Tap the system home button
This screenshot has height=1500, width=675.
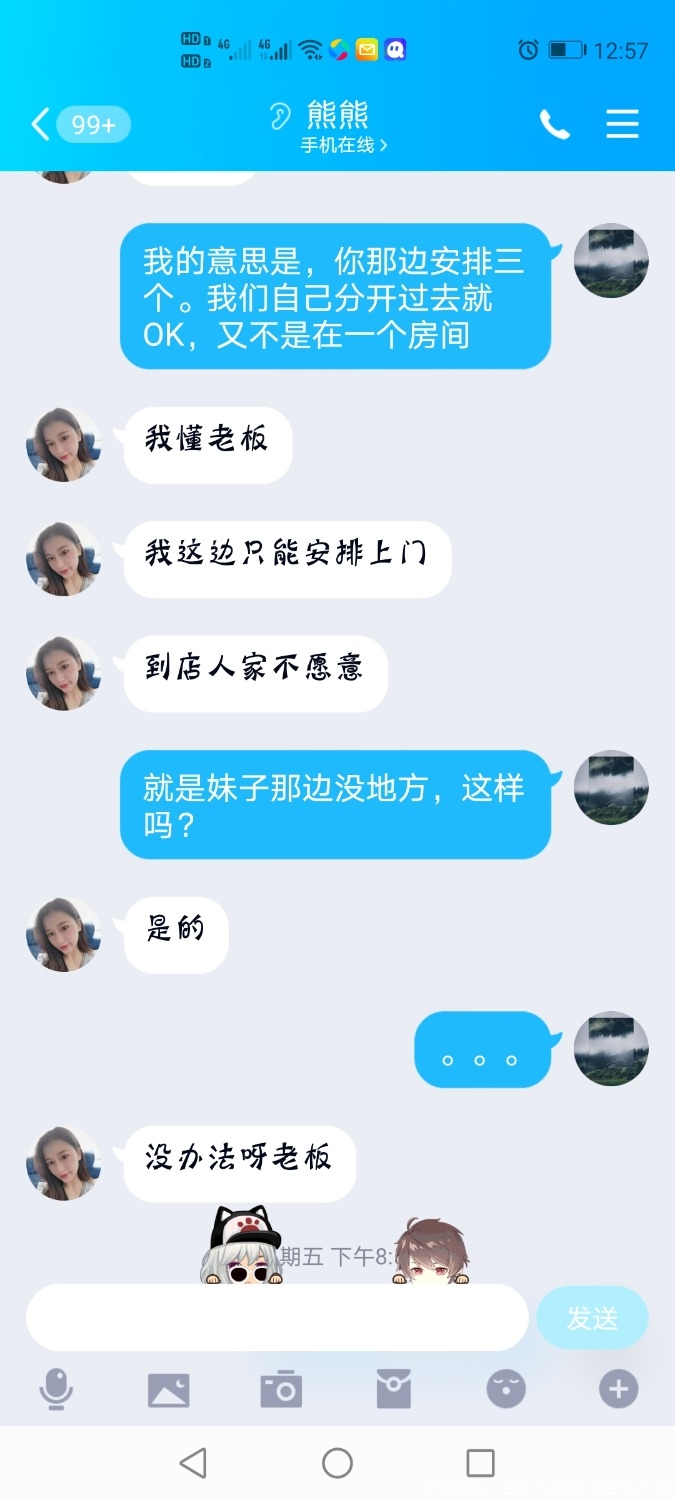coord(337,1463)
